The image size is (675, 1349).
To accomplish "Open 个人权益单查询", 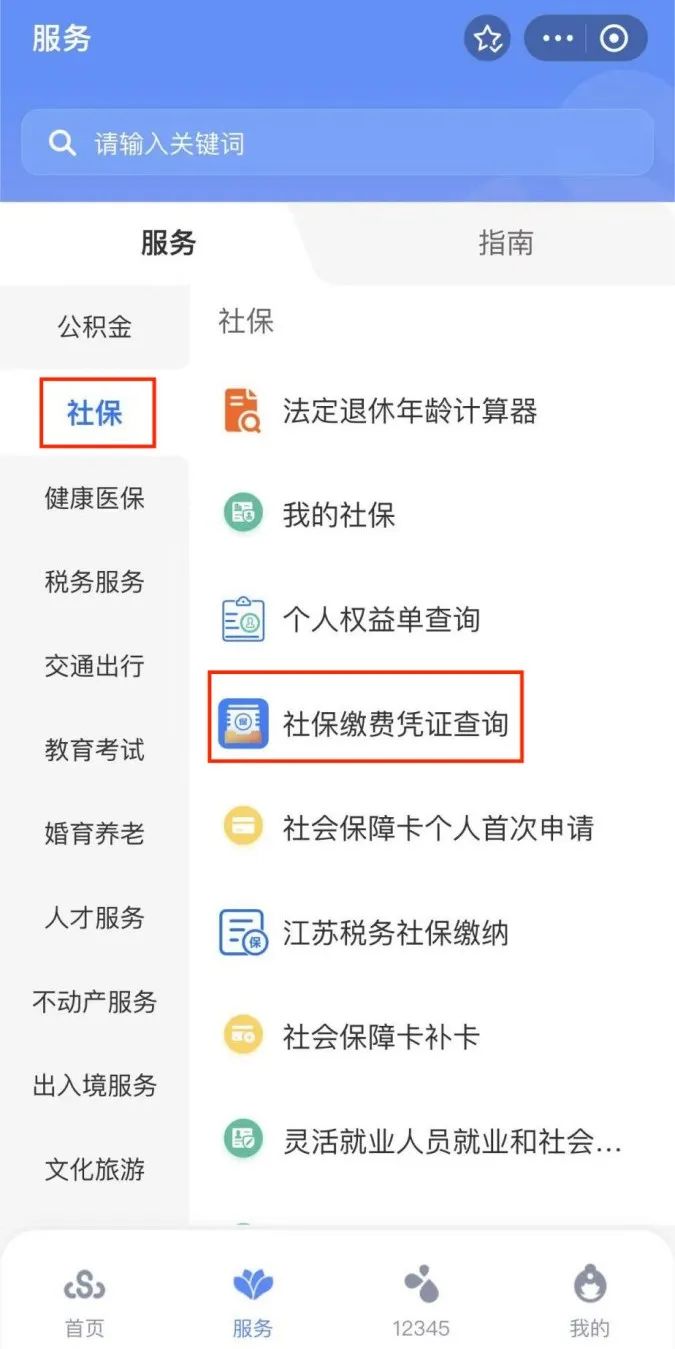I will (381, 619).
